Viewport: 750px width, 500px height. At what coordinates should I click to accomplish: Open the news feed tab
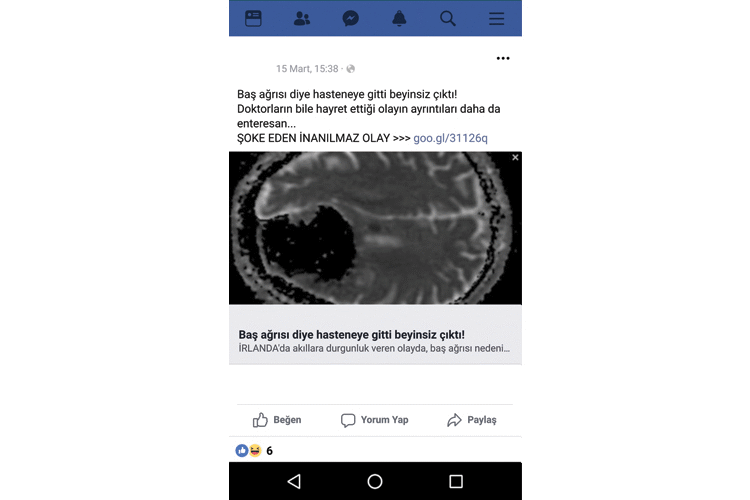[253, 18]
